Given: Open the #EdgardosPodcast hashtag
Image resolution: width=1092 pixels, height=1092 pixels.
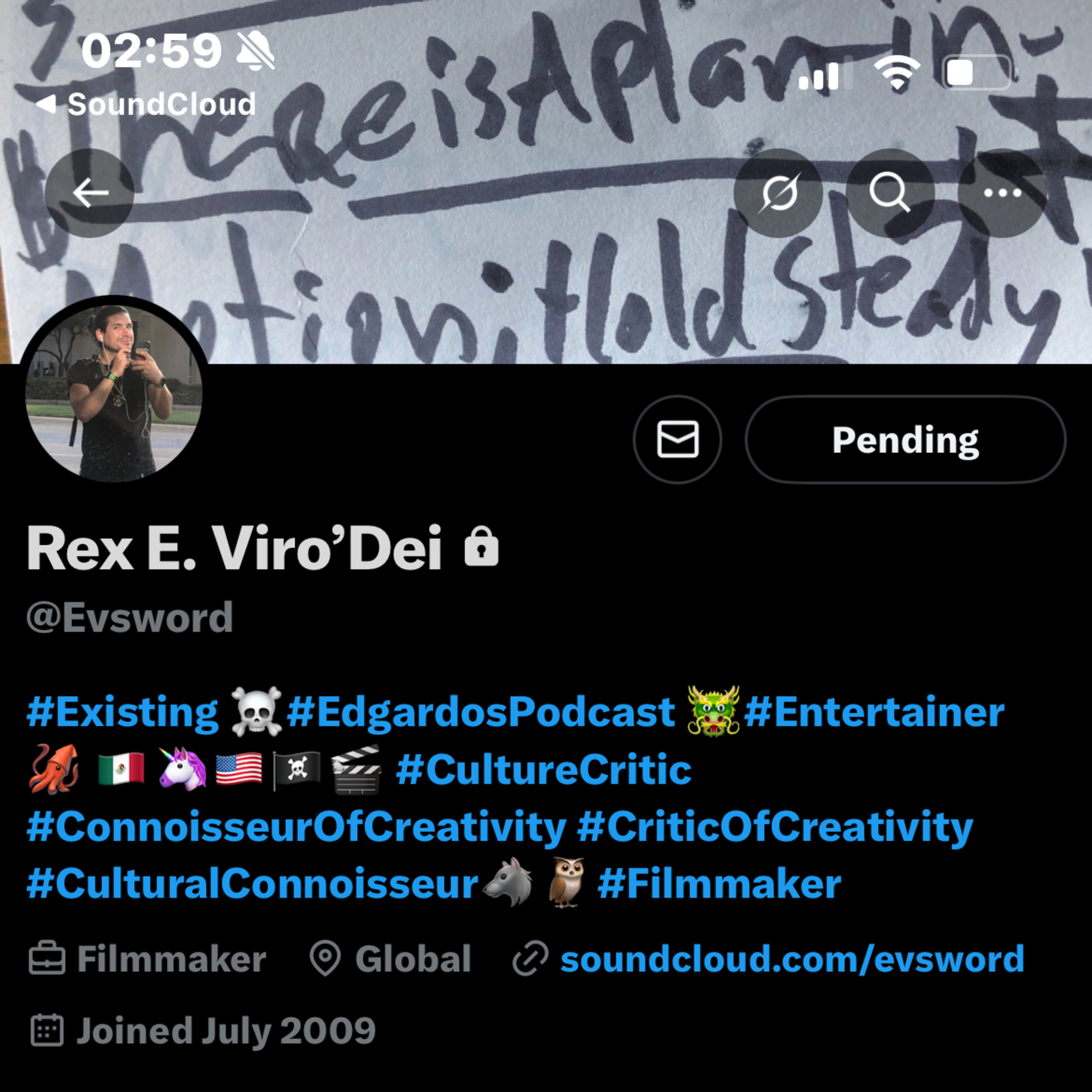Looking at the screenshot, I should pyautogui.click(x=481, y=712).
